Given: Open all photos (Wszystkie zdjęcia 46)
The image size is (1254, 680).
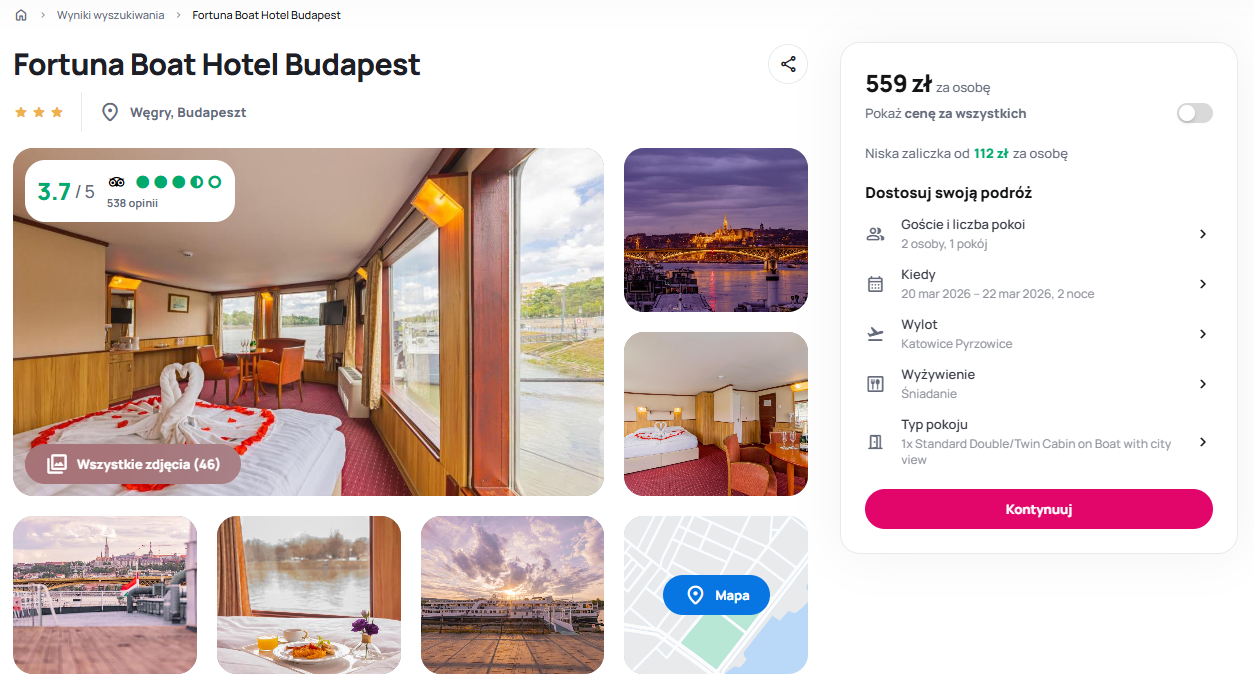Looking at the screenshot, I should click(134, 464).
